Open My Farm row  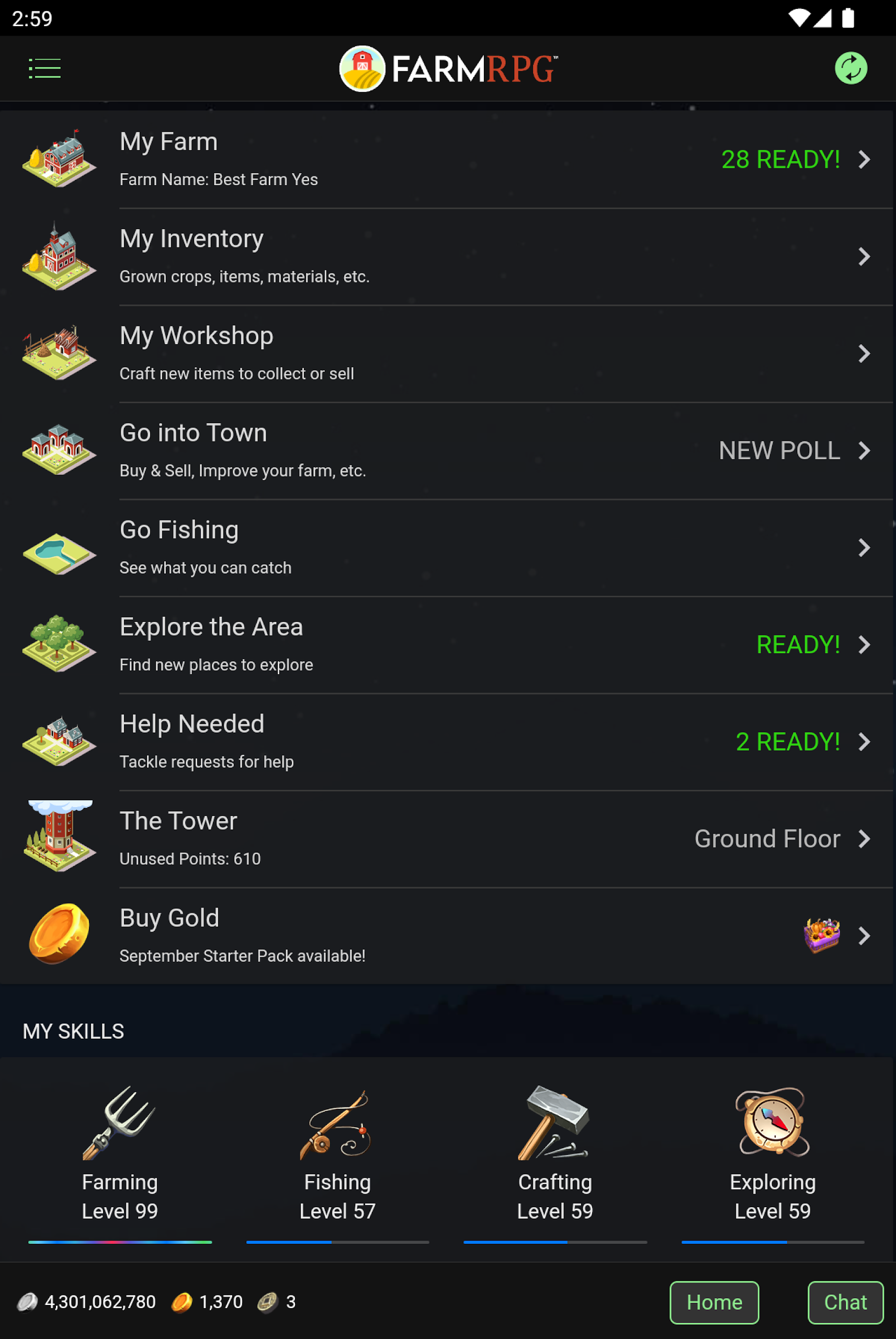pyautogui.click(x=446, y=160)
